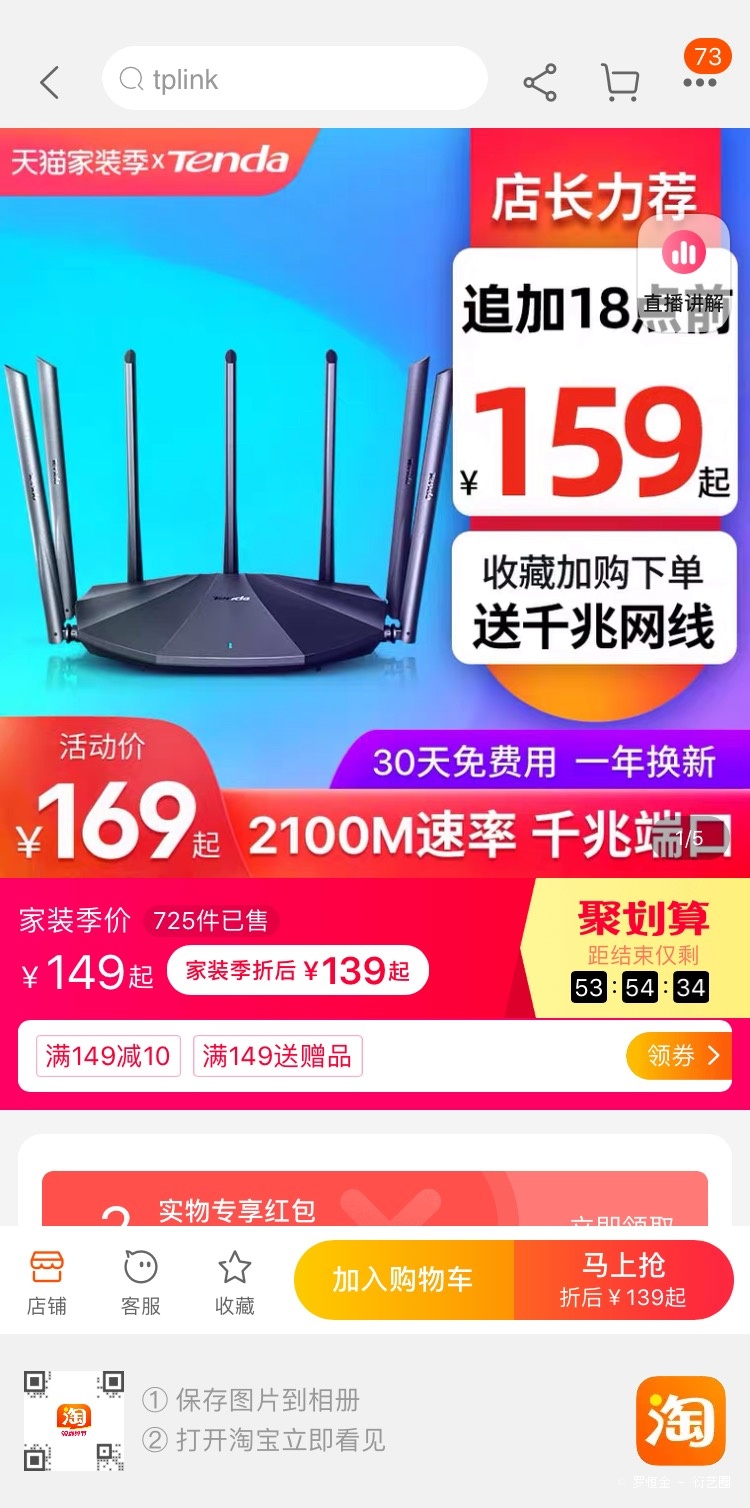Viewport: 750px width, 1508px height.
Task: Select the 满149送赠品 tag
Action: click(277, 1056)
